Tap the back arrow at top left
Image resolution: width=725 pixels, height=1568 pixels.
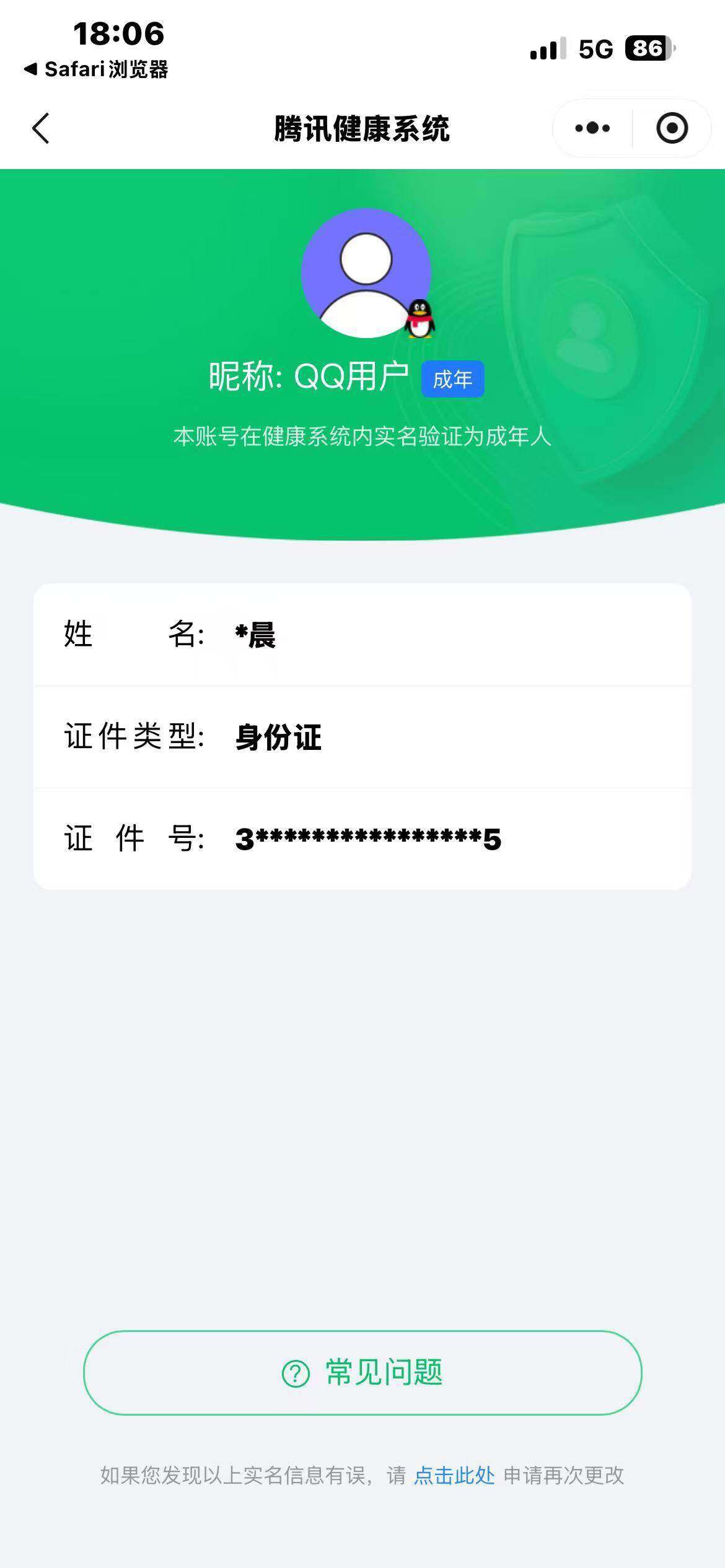point(40,128)
